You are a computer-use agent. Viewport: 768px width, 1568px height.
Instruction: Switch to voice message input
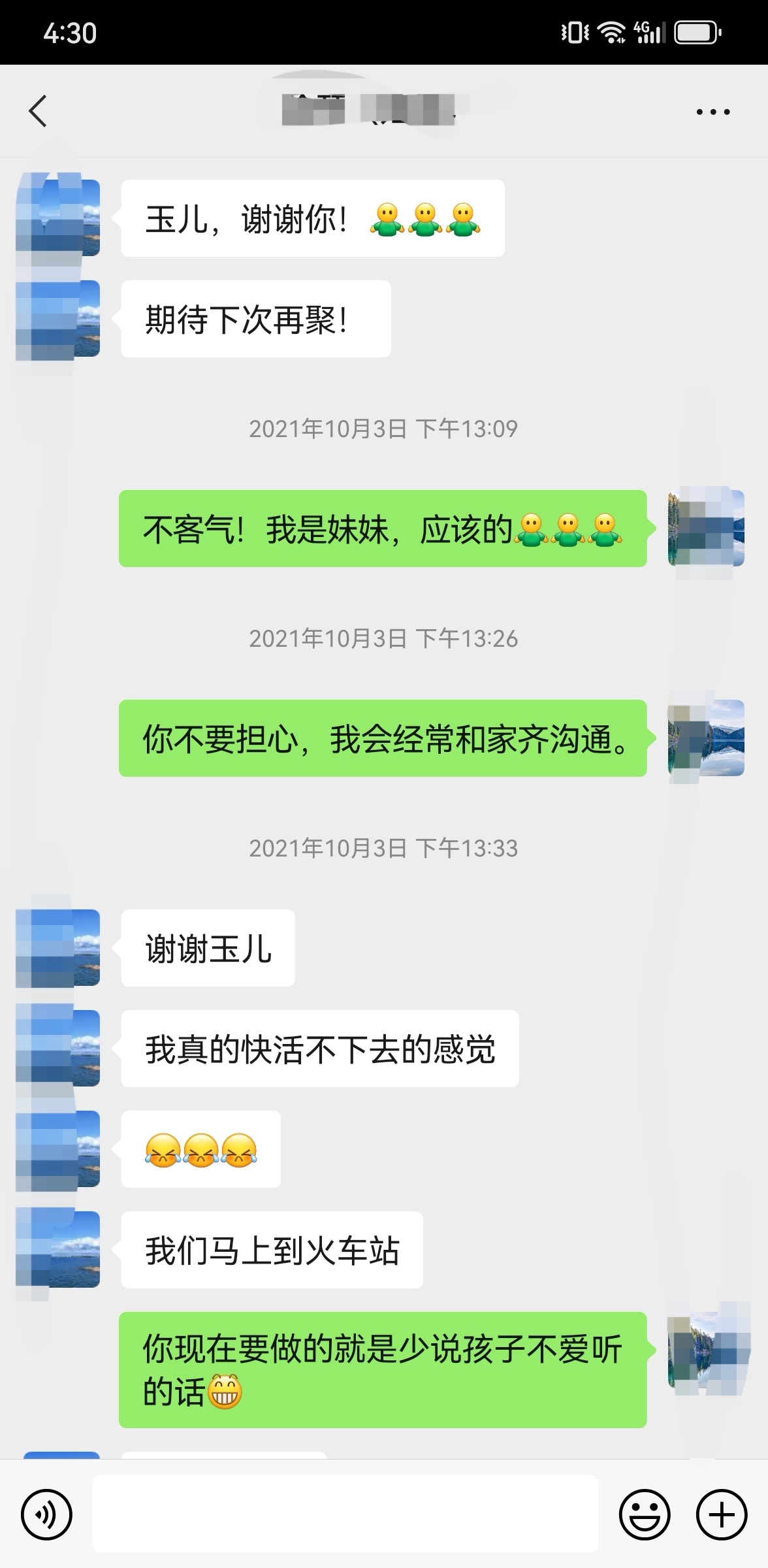(x=46, y=1514)
